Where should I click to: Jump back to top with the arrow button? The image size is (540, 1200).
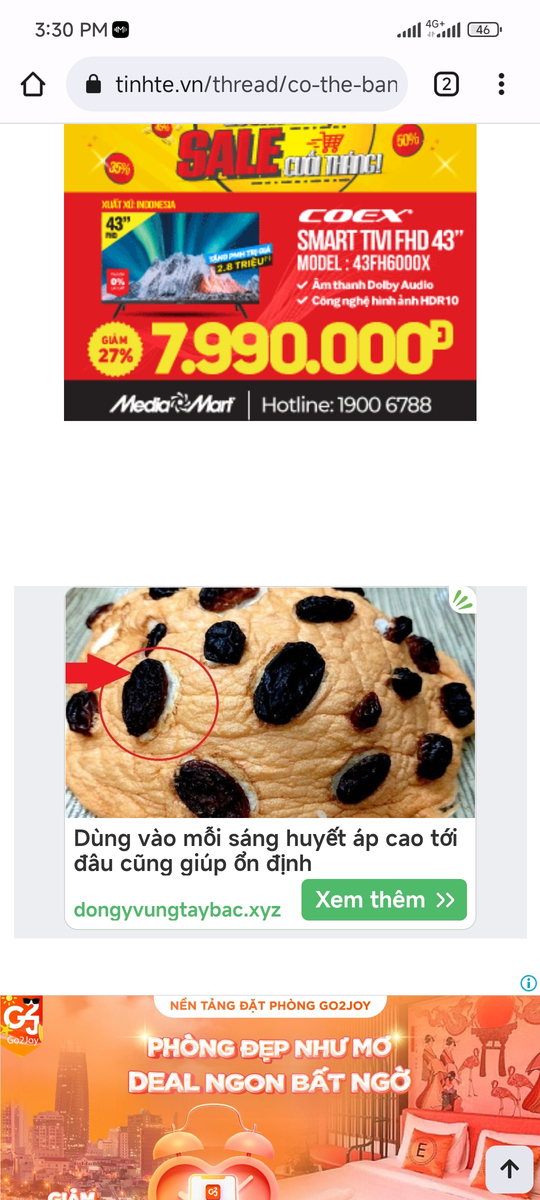tap(510, 1169)
